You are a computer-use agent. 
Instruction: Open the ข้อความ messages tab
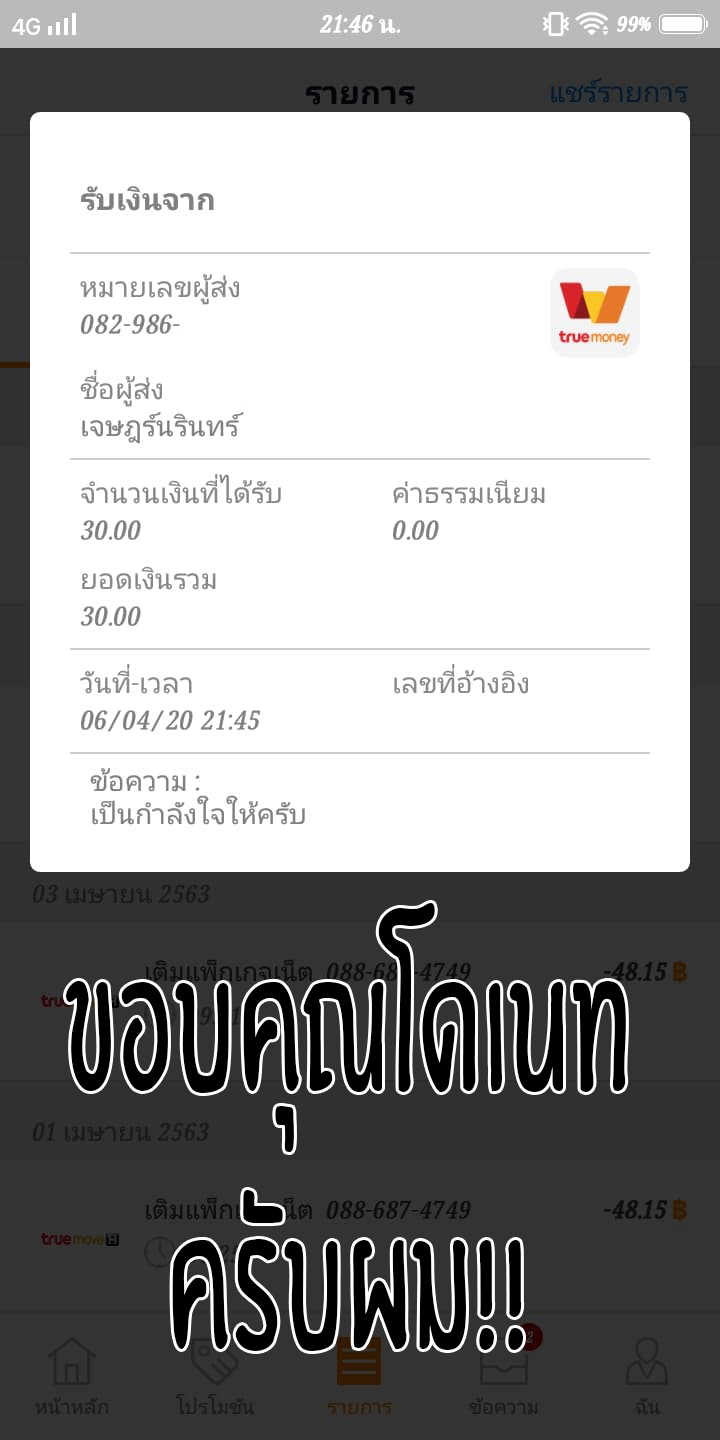coord(504,1377)
